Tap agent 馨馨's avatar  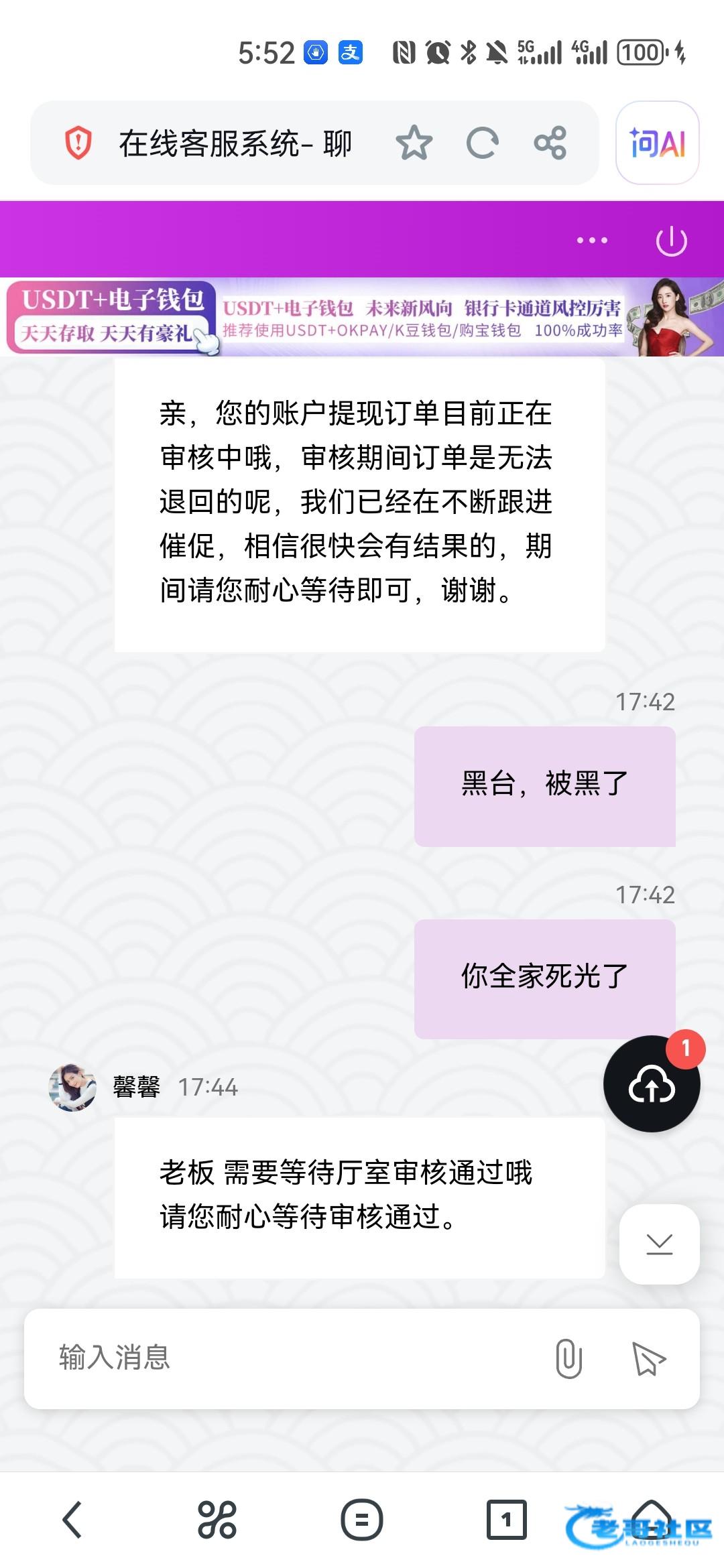72,1087
